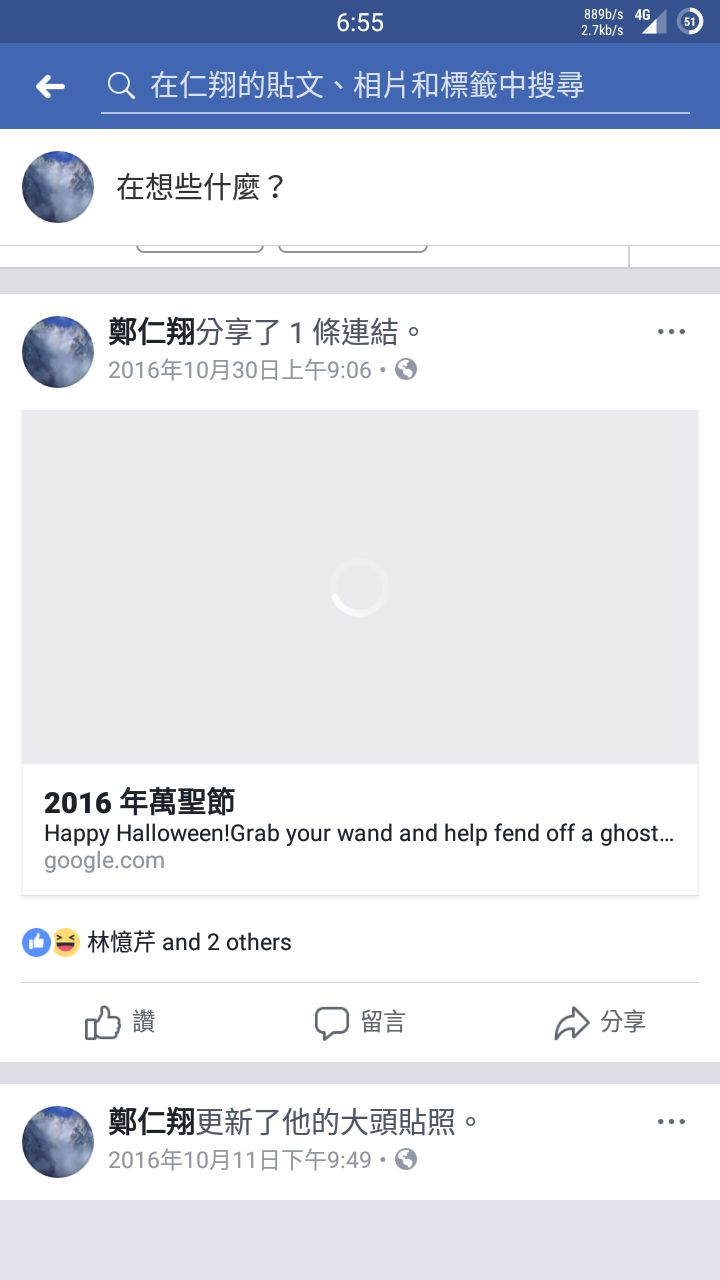Go back using the top-left arrow

point(50,87)
